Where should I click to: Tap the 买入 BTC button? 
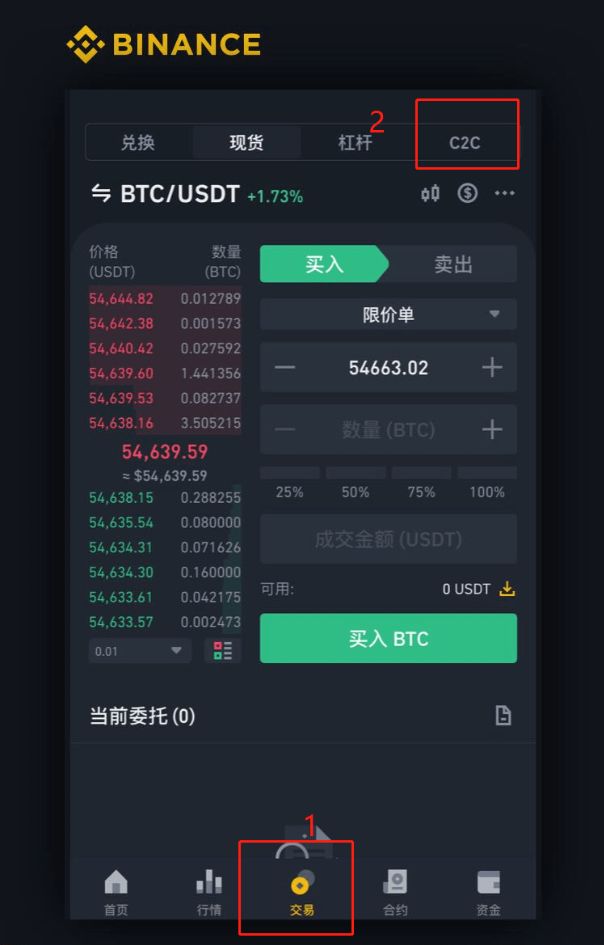click(388, 639)
